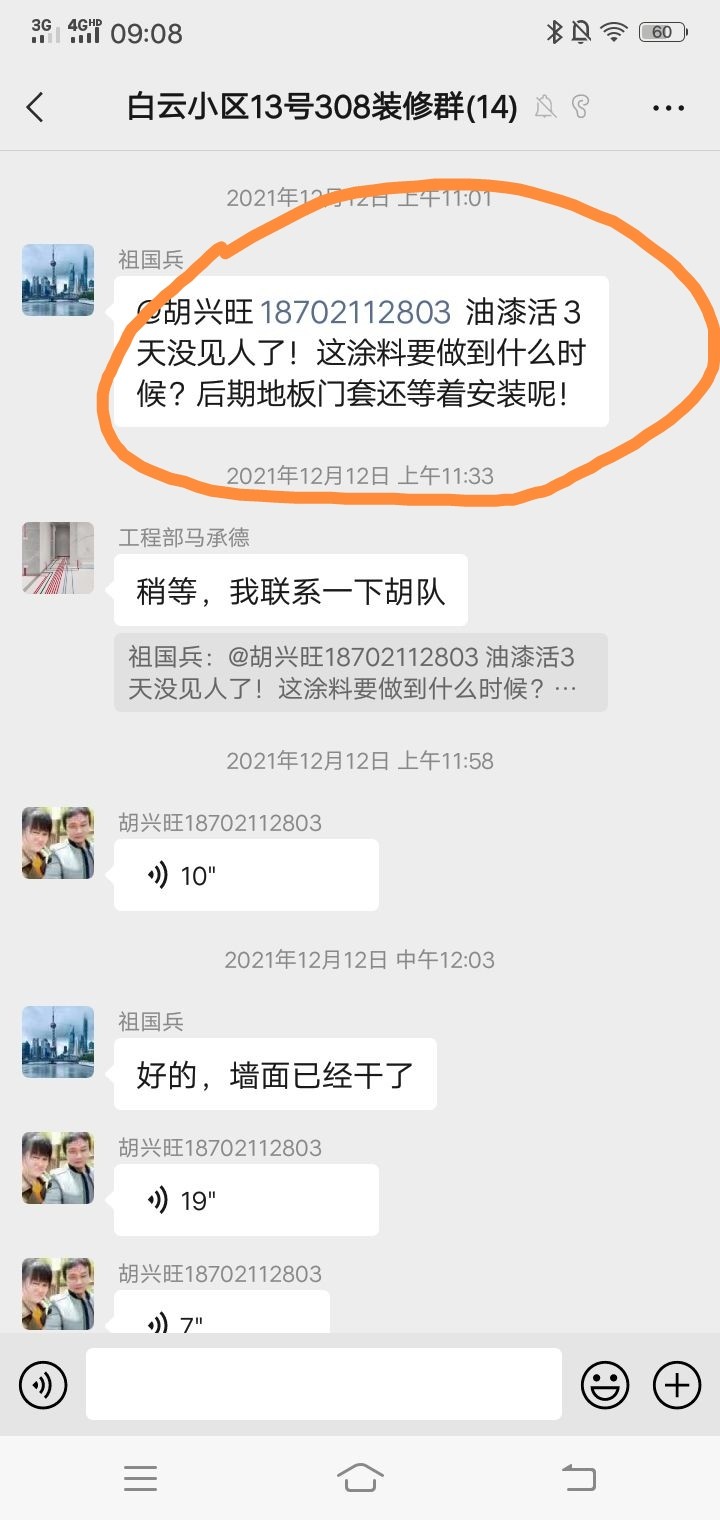
Task: Open quoted message under 马承德's reply
Action: (360, 673)
